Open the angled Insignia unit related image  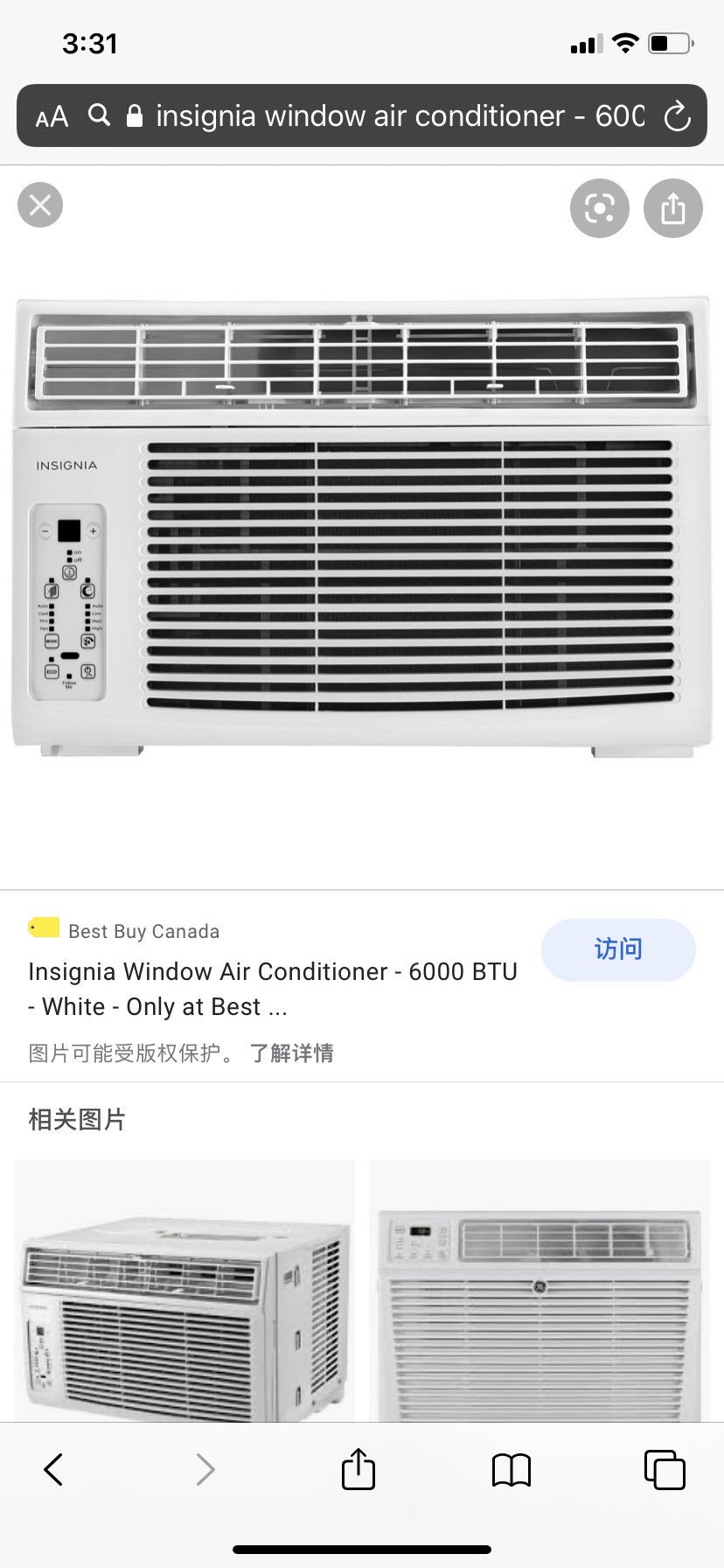(184, 1291)
